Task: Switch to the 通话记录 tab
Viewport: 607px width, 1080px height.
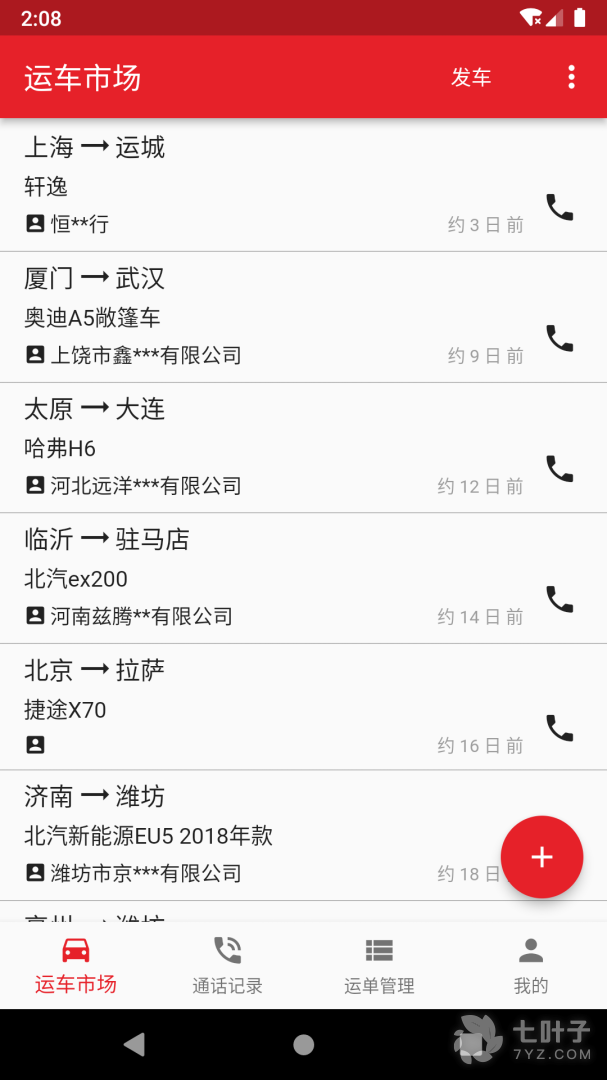Action: click(x=228, y=966)
